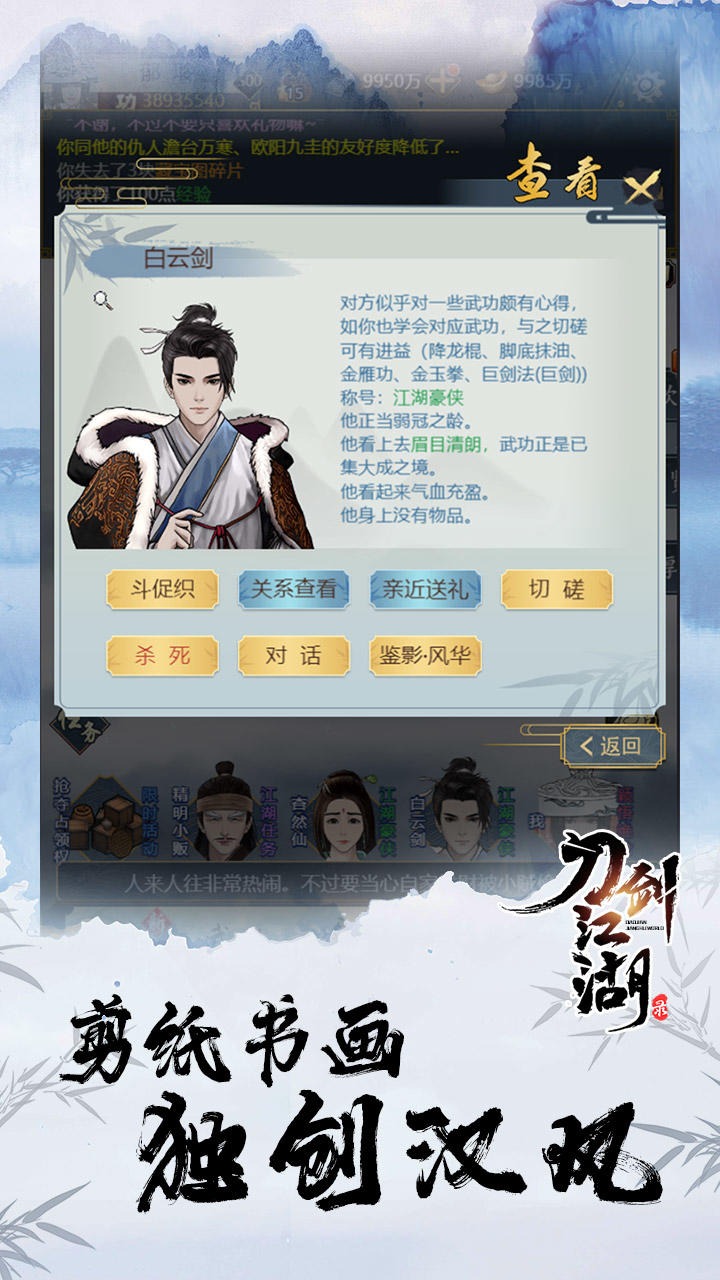Click the 杀死 kill button
Screen dimensions: 720x1280
click(163, 657)
